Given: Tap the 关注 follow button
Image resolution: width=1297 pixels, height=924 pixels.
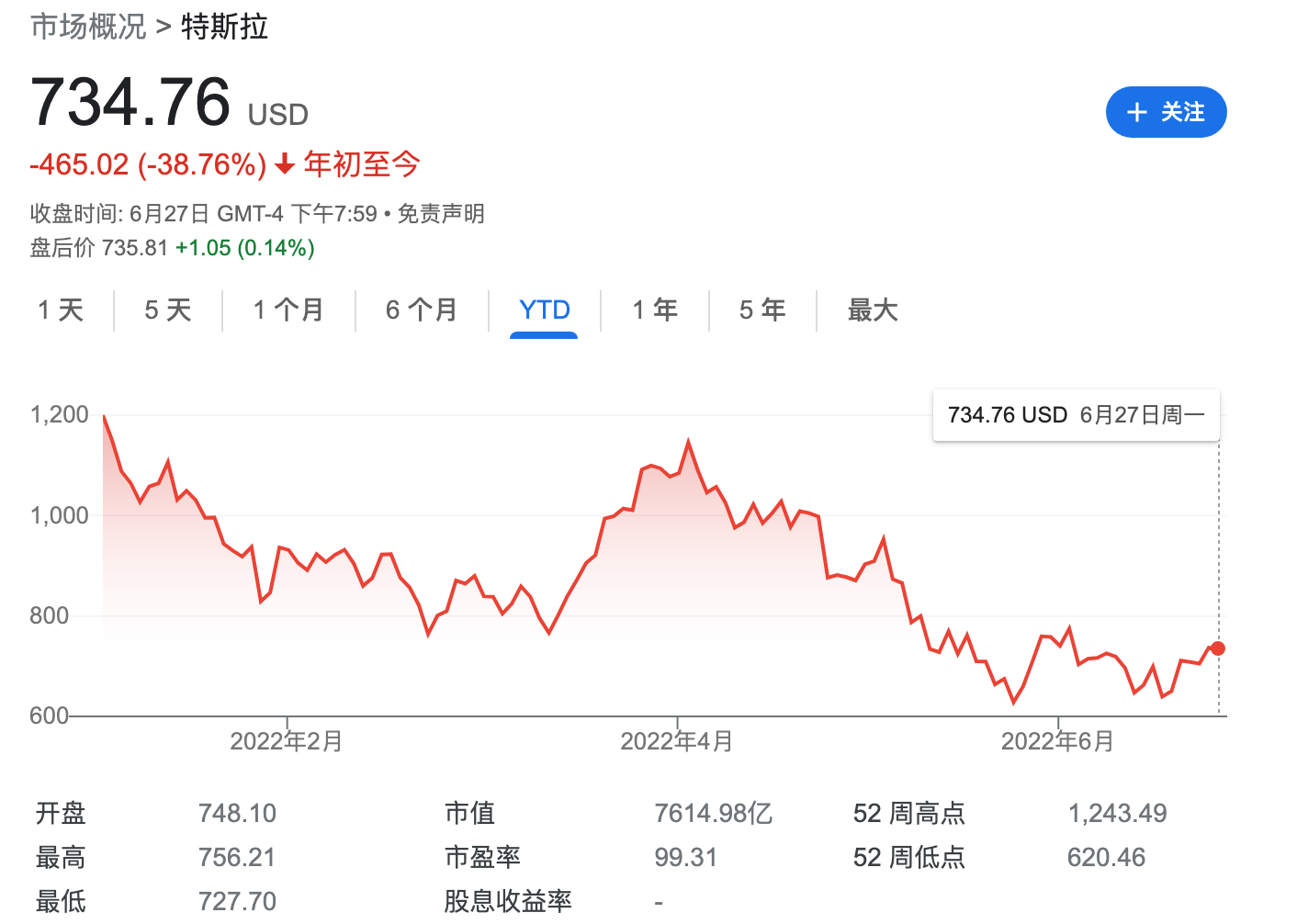Looking at the screenshot, I should (x=1166, y=112).
